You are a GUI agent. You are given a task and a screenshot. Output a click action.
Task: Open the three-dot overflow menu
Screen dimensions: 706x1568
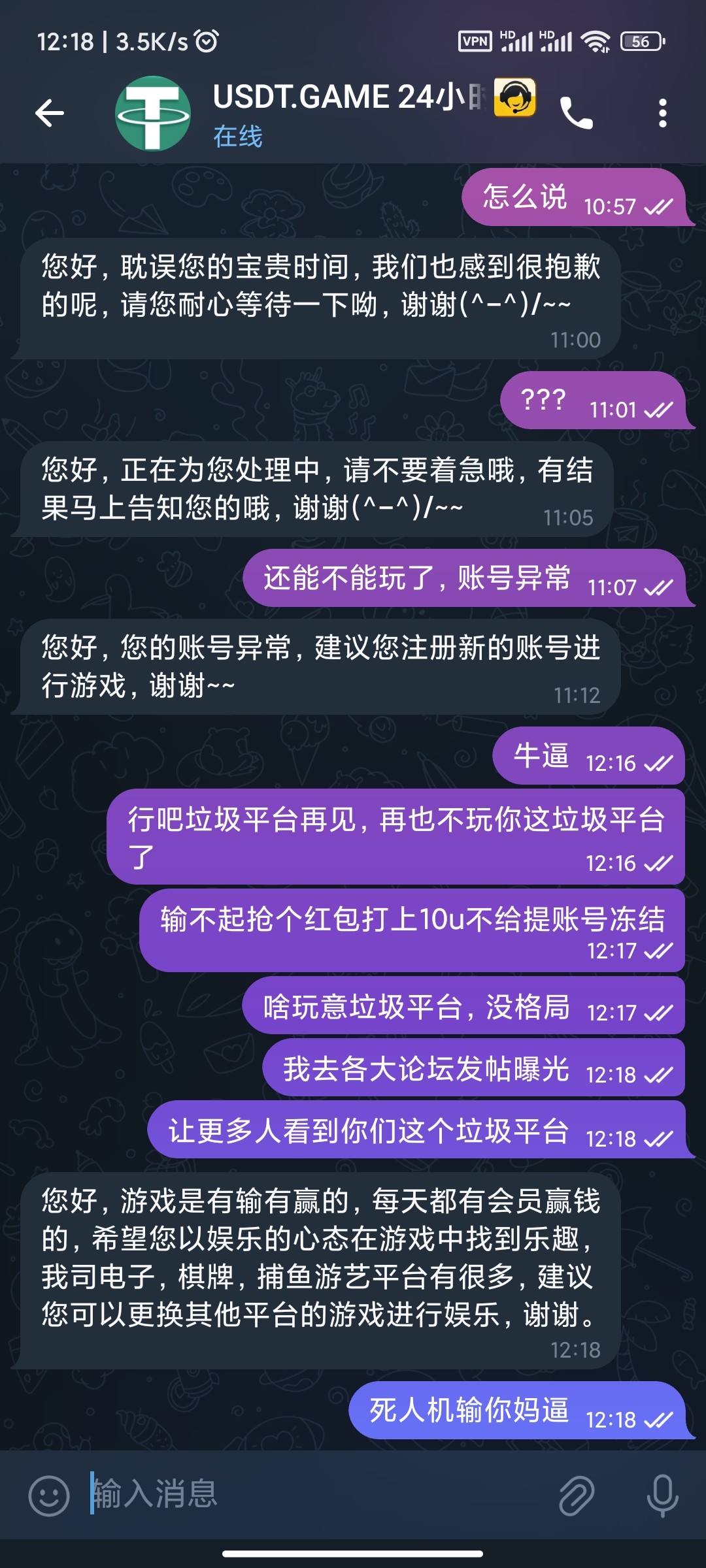664,113
